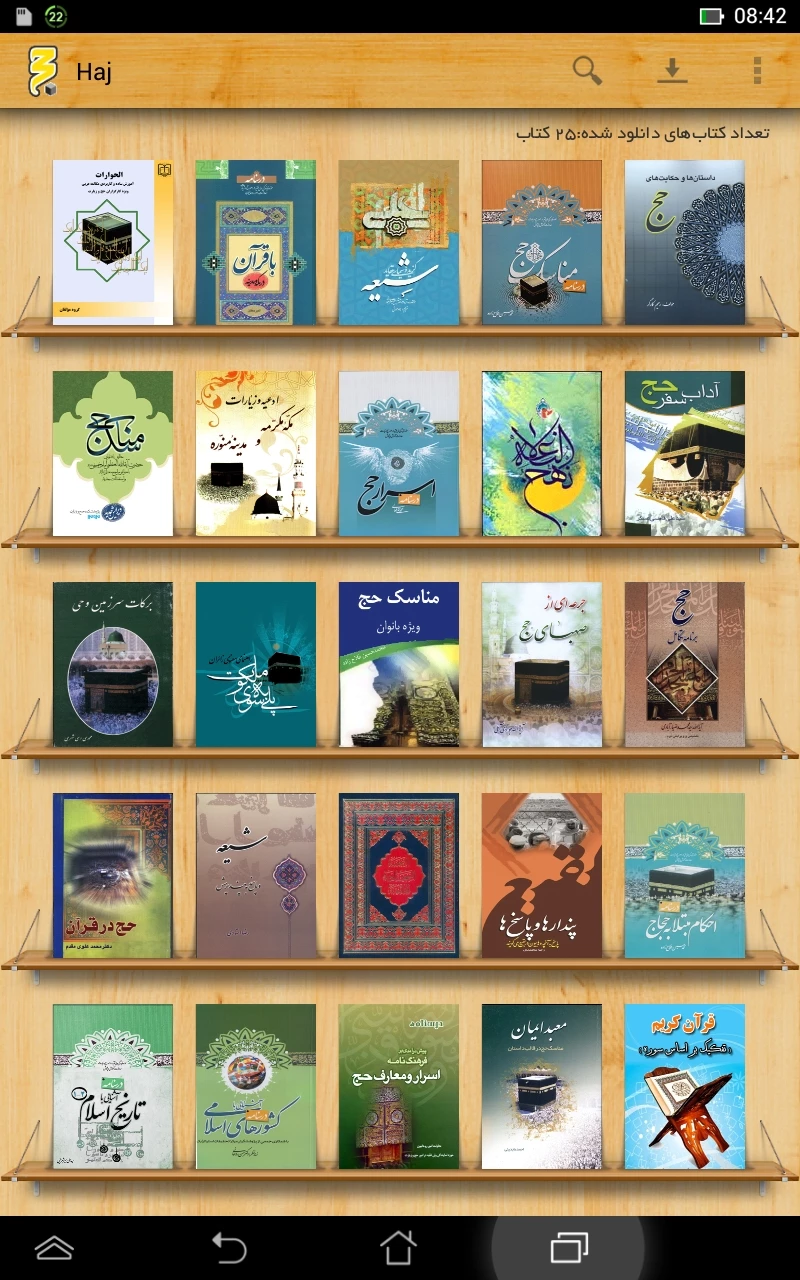Open the book برکات سرزمین وحی
Image resolution: width=800 pixels, height=1280 pixels.
pos(113,665)
